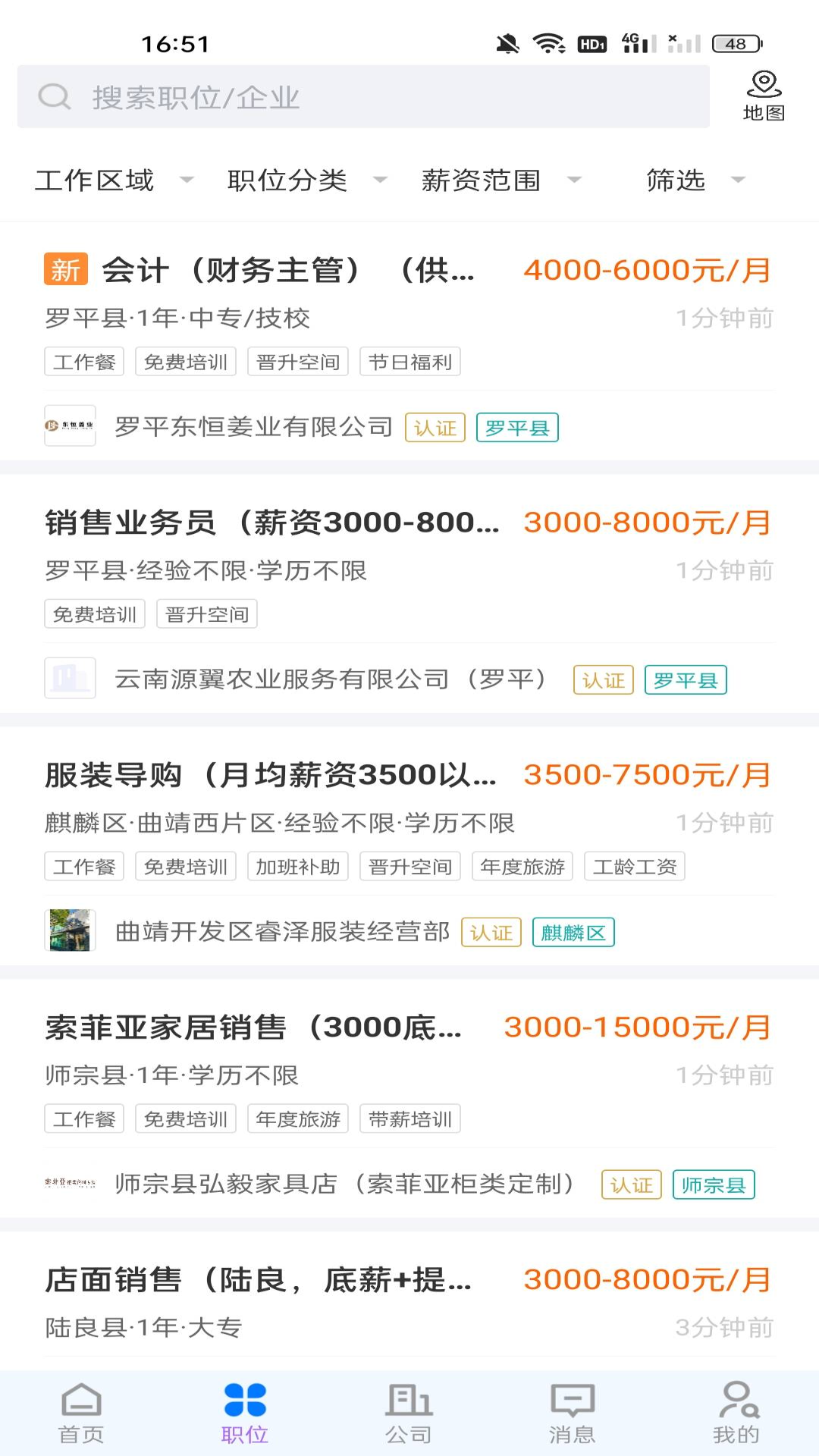Click the search magnifier icon
This screenshot has height=1456, width=819.
(52, 97)
